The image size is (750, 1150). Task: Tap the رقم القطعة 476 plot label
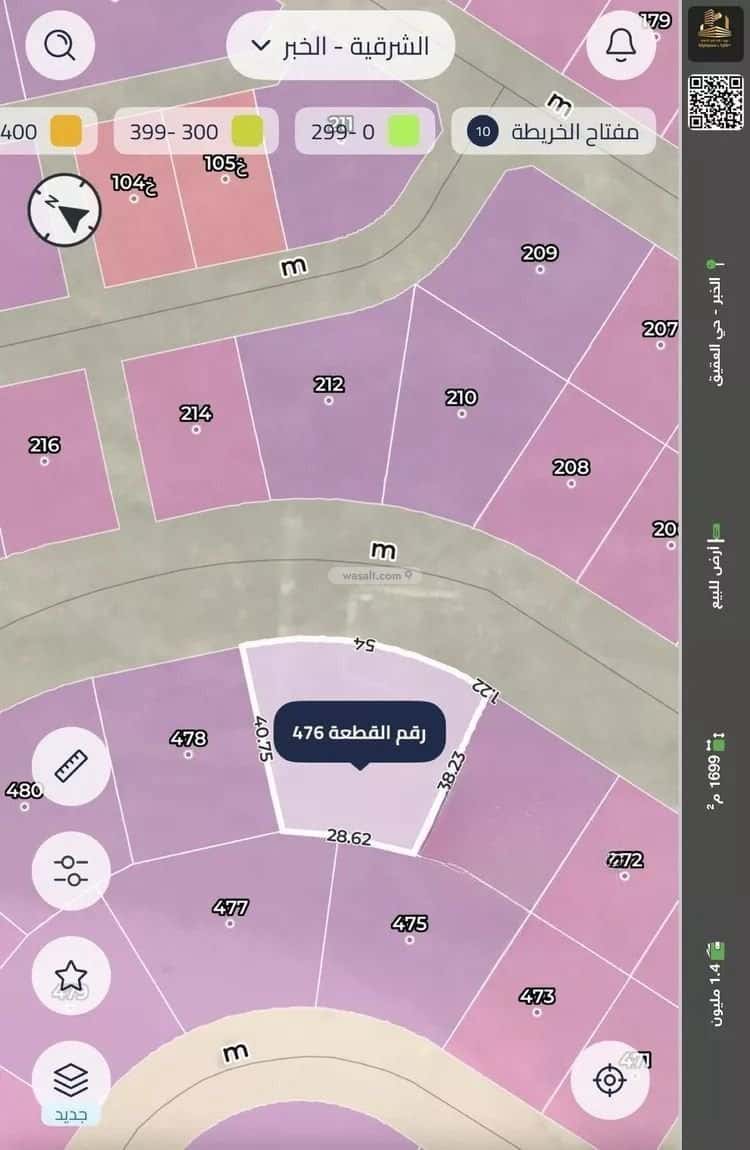pyautogui.click(x=358, y=733)
